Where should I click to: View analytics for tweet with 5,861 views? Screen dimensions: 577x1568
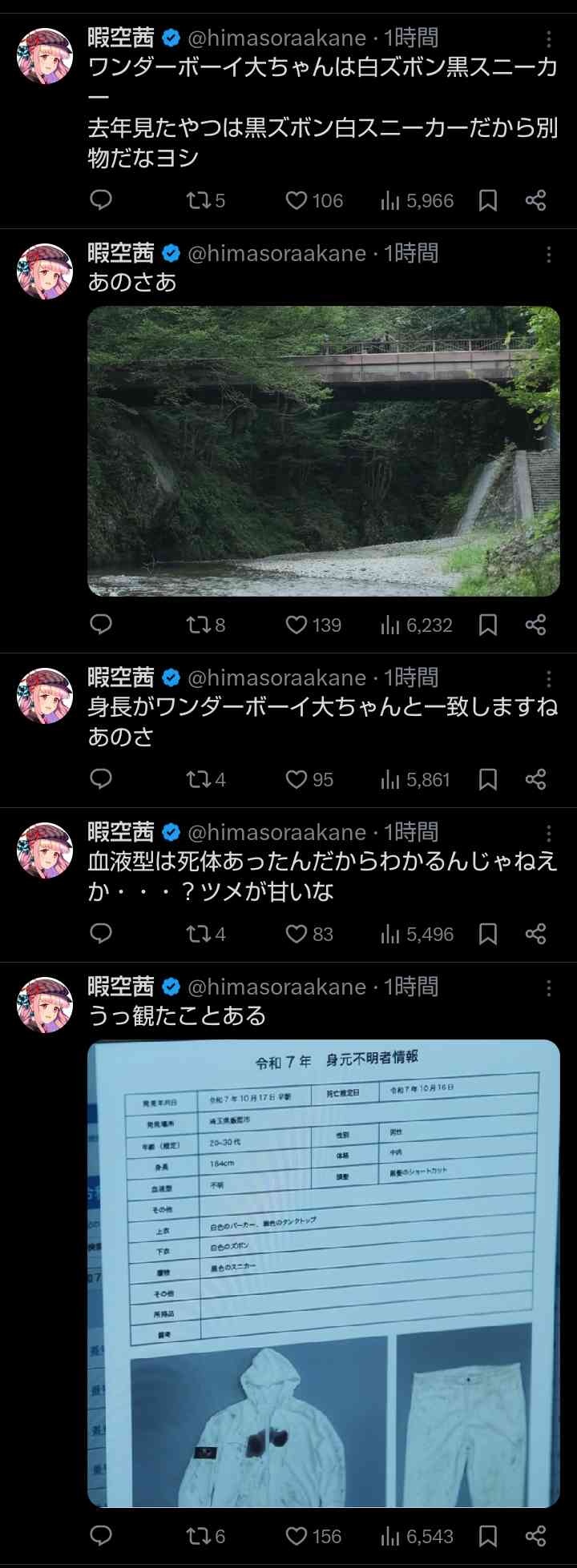415,779
